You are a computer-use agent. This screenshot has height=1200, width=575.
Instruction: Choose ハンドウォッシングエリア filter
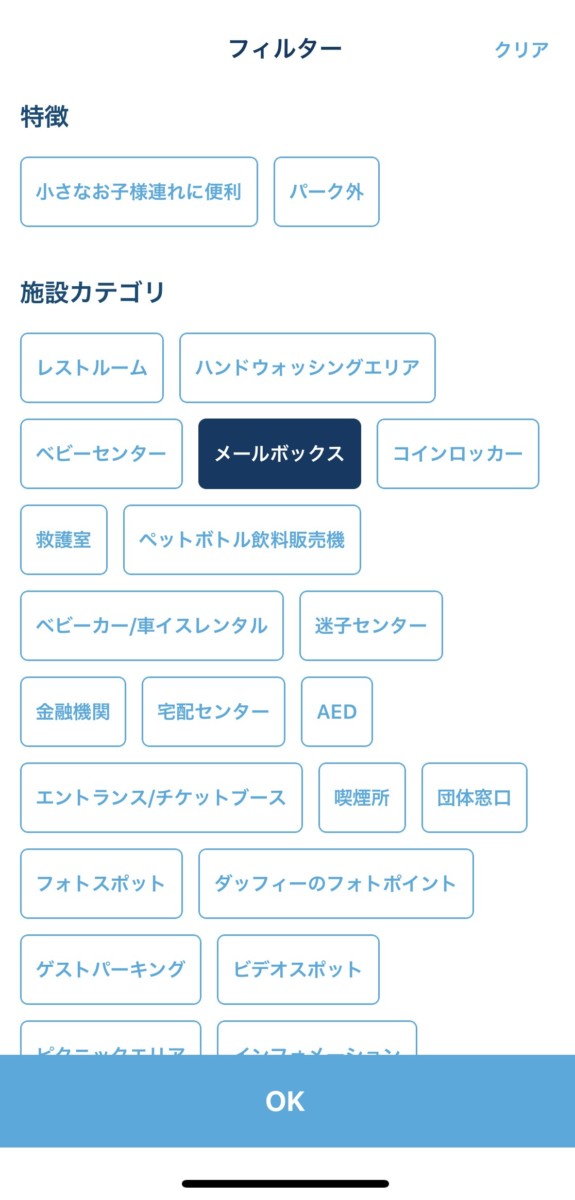308,368
